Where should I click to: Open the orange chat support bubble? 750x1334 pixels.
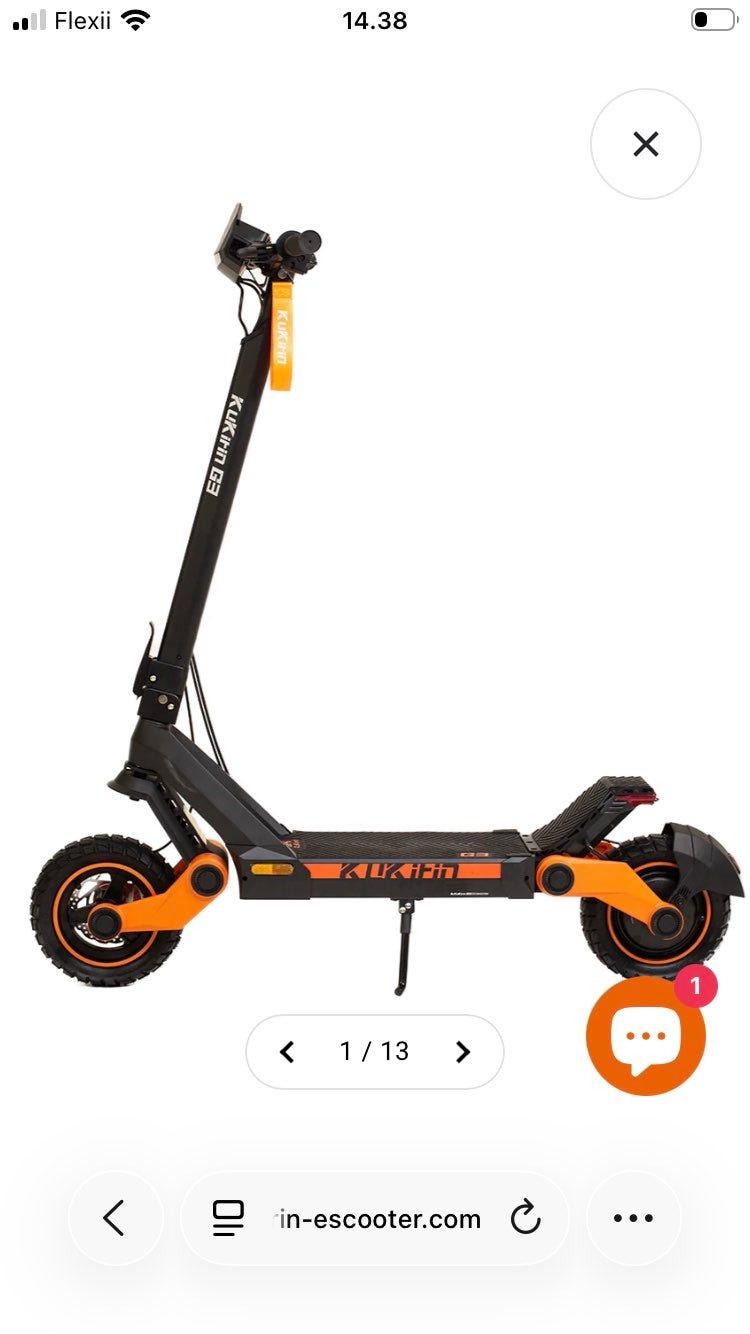[x=646, y=1036]
